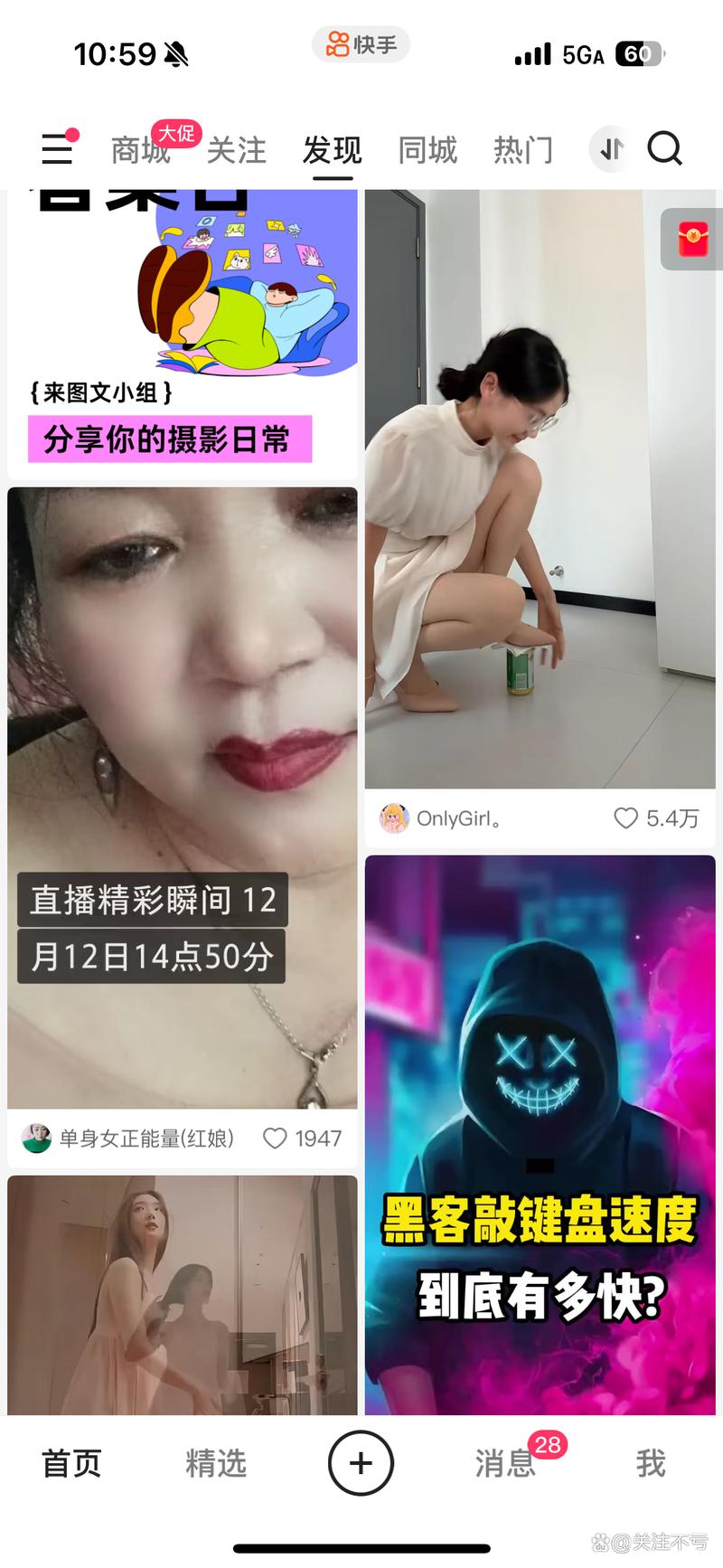Open the 商城 marketplace with 大促 badge
This screenshot has height=1568, width=723.
pyautogui.click(x=140, y=151)
